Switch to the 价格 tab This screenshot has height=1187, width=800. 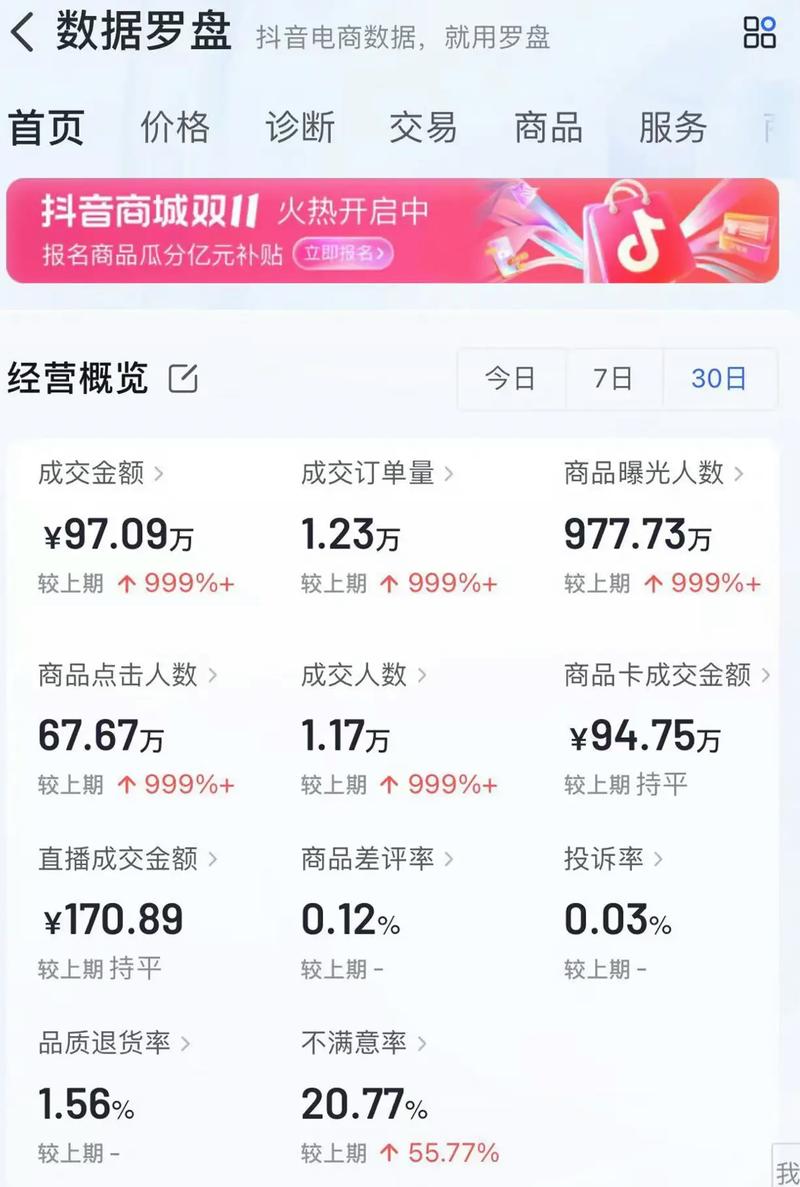point(175,127)
